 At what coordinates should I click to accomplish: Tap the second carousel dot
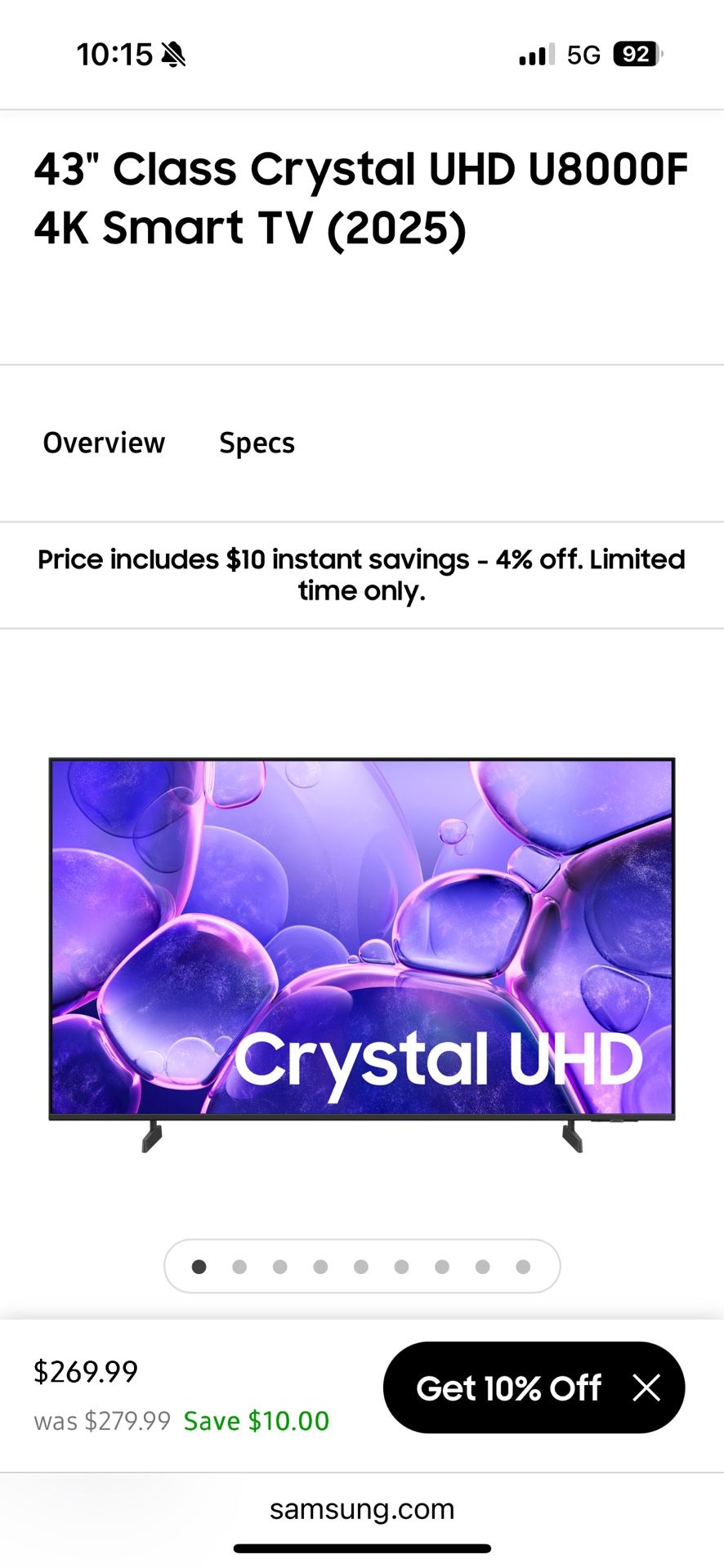click(x=239, y=1267)
